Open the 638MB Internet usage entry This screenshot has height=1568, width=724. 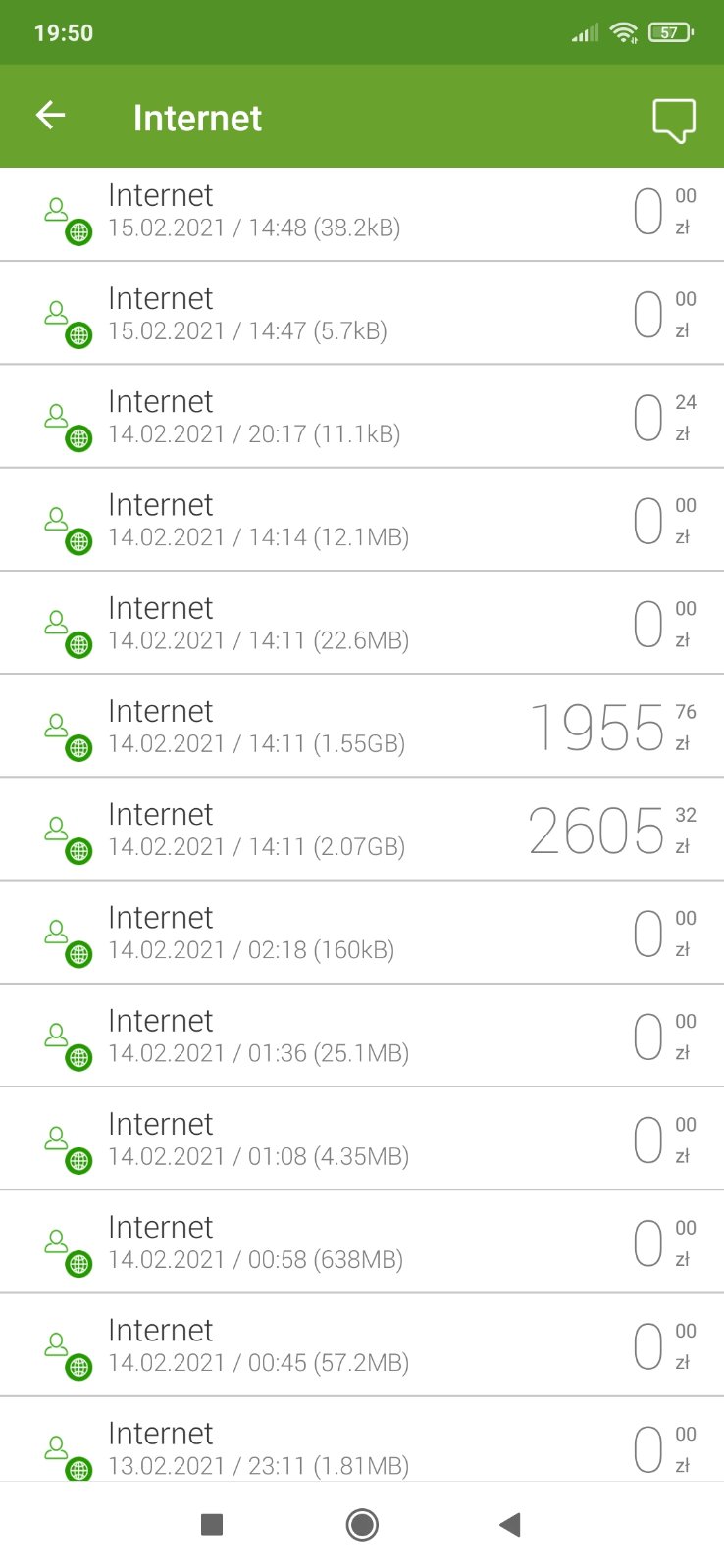[x=361, y=1242]
